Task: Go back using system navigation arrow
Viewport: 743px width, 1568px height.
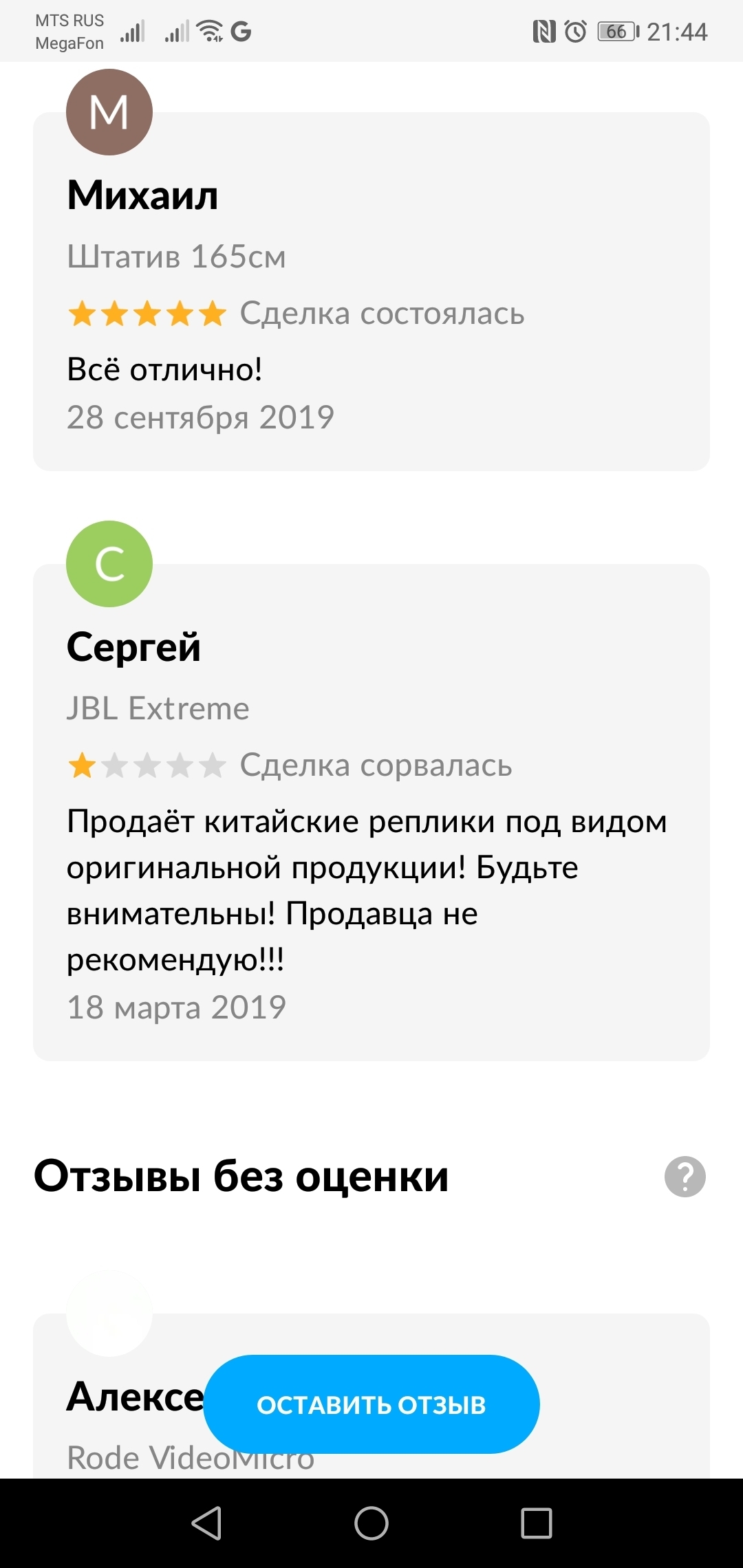Action: click(x=206, y=1523)
